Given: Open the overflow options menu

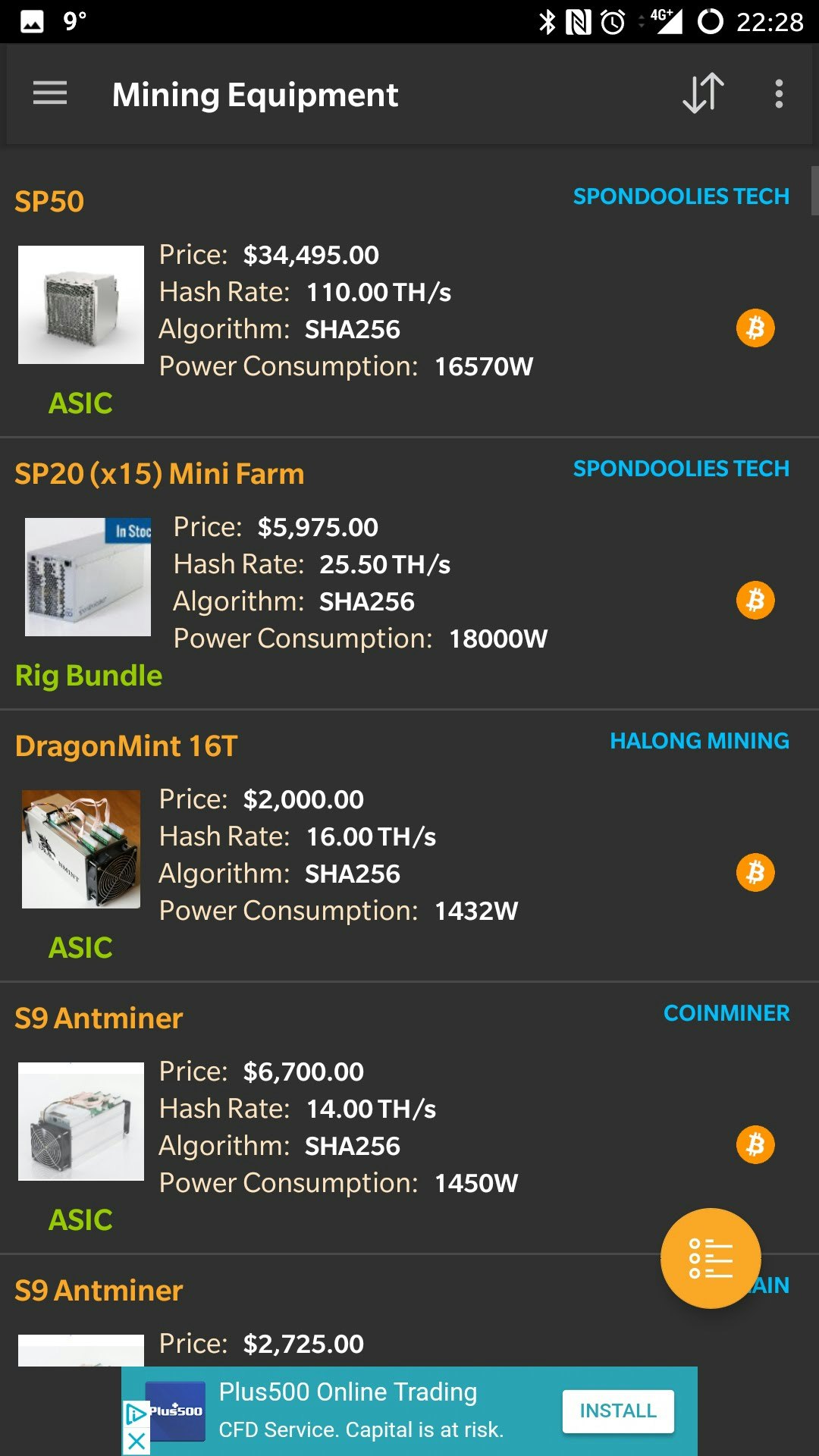Looking at the screenshot, I should tap(778, 93).
